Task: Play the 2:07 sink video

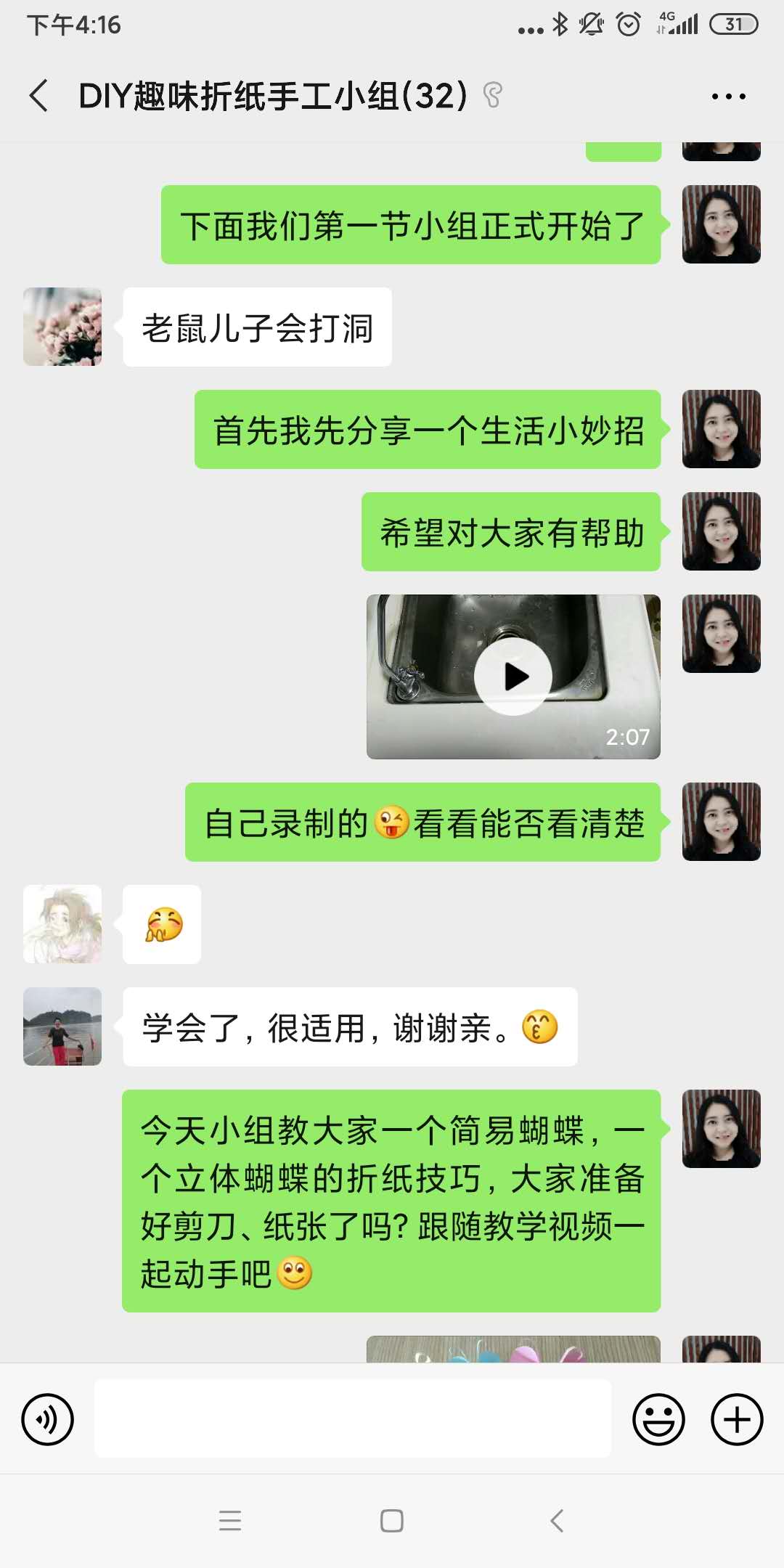Action: click(x=513, y=677)
